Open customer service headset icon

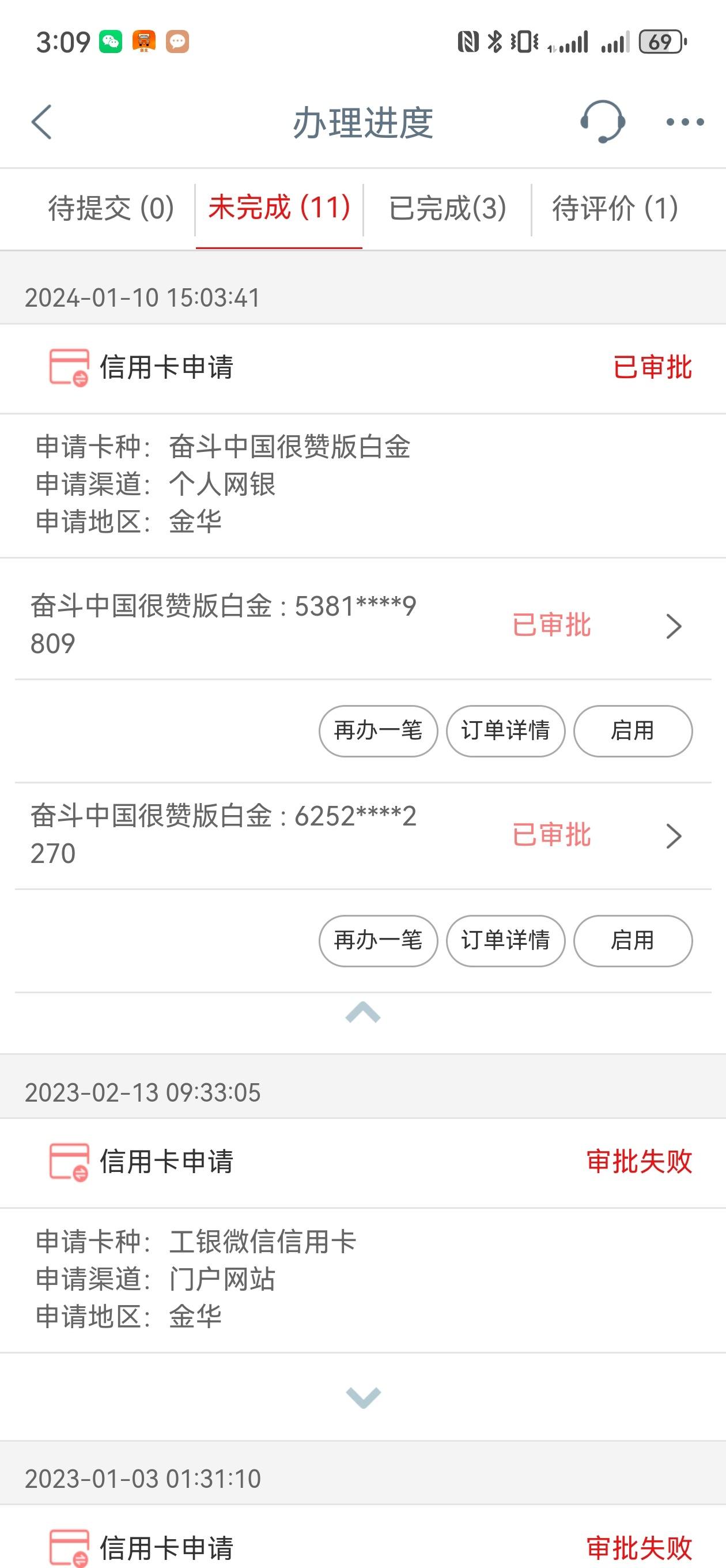pos(603,122)
